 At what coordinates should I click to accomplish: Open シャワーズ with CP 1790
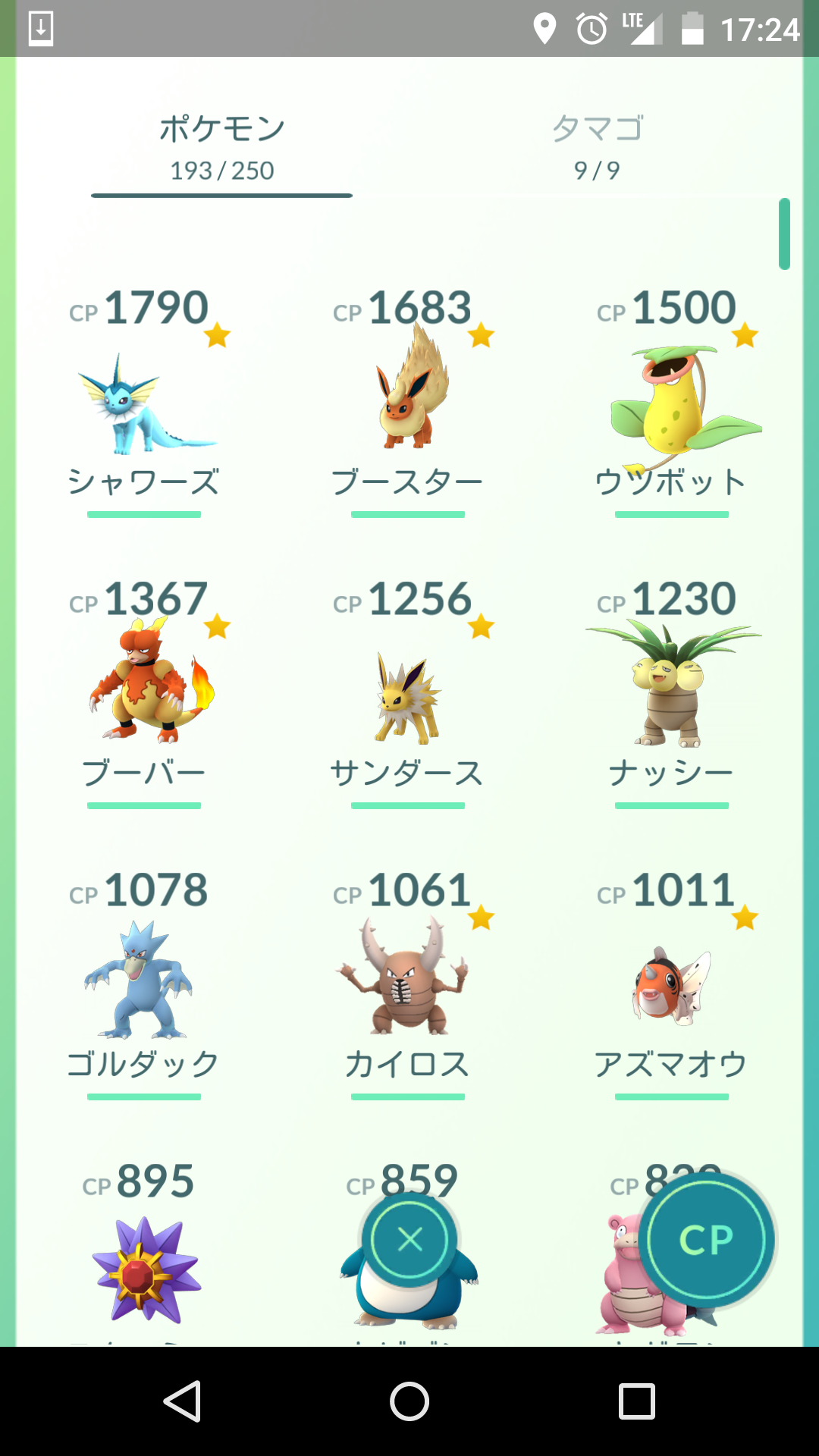point(144,402)
